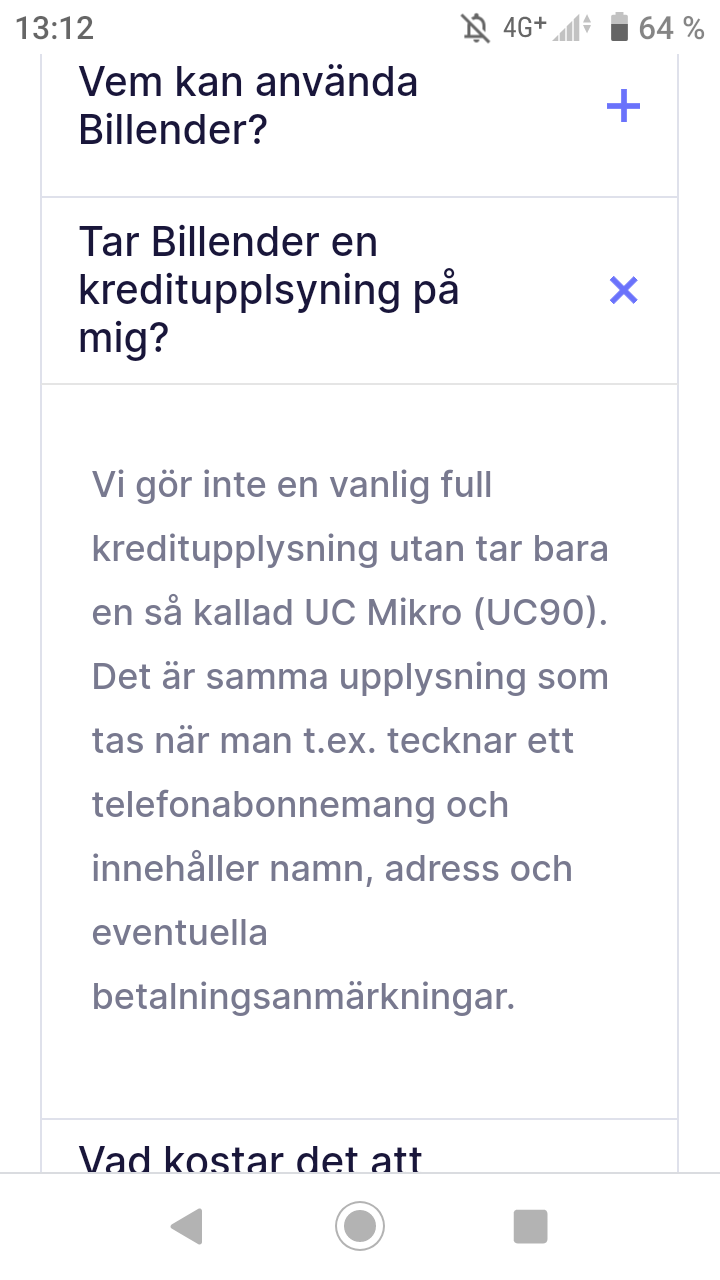Collapse the kreditupplysning answer with the X

point(623,291)
